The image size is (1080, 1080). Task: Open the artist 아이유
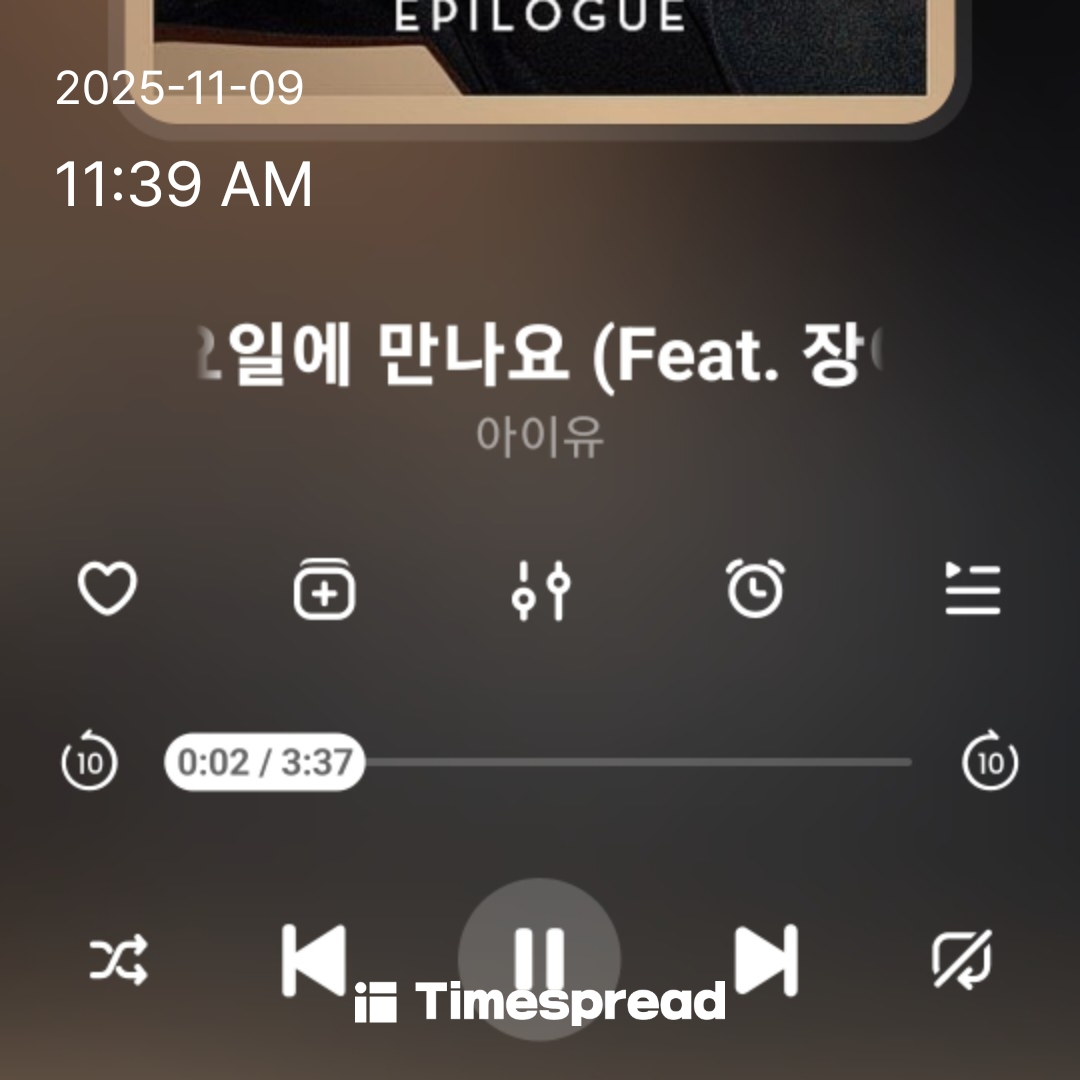(x=540, y=437)
